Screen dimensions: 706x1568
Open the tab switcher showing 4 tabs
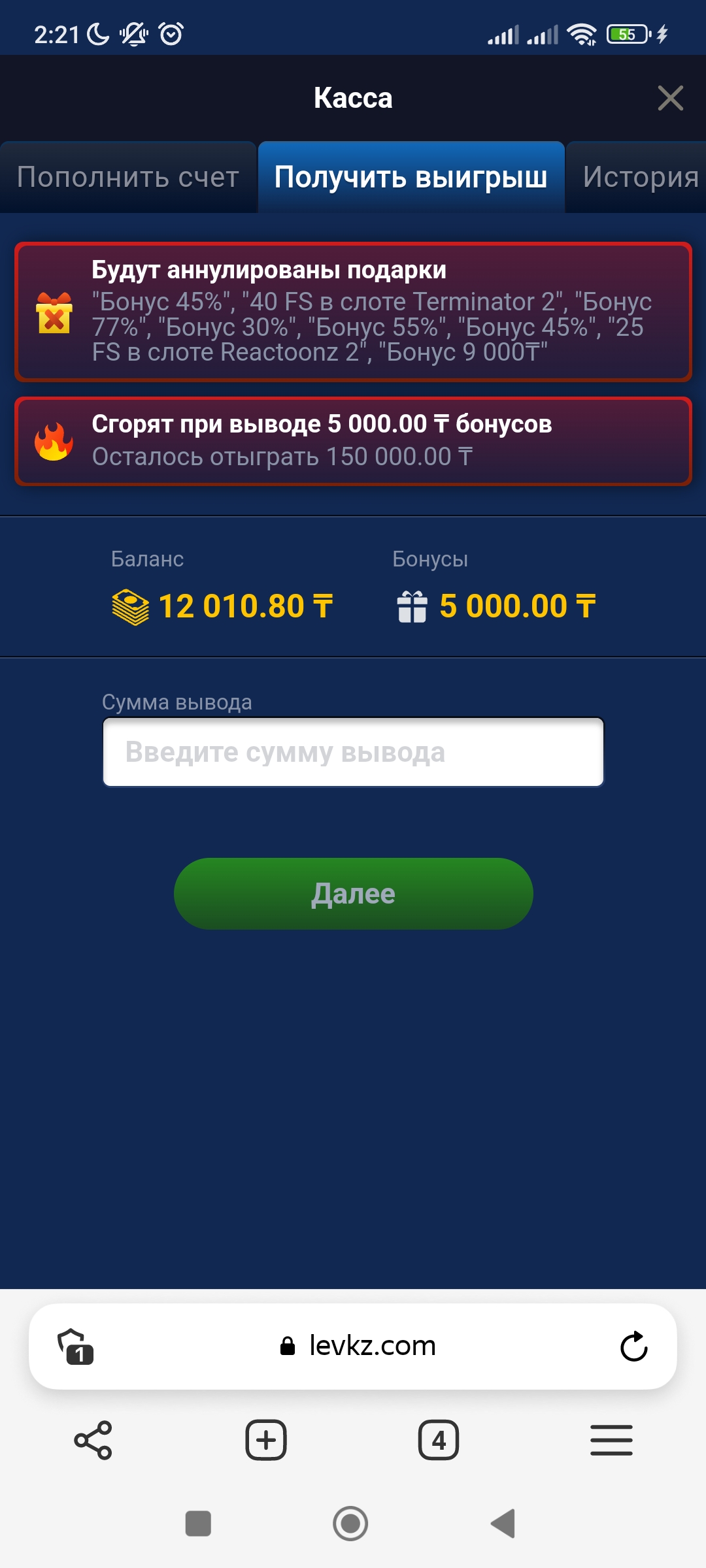click(439, 1440)
